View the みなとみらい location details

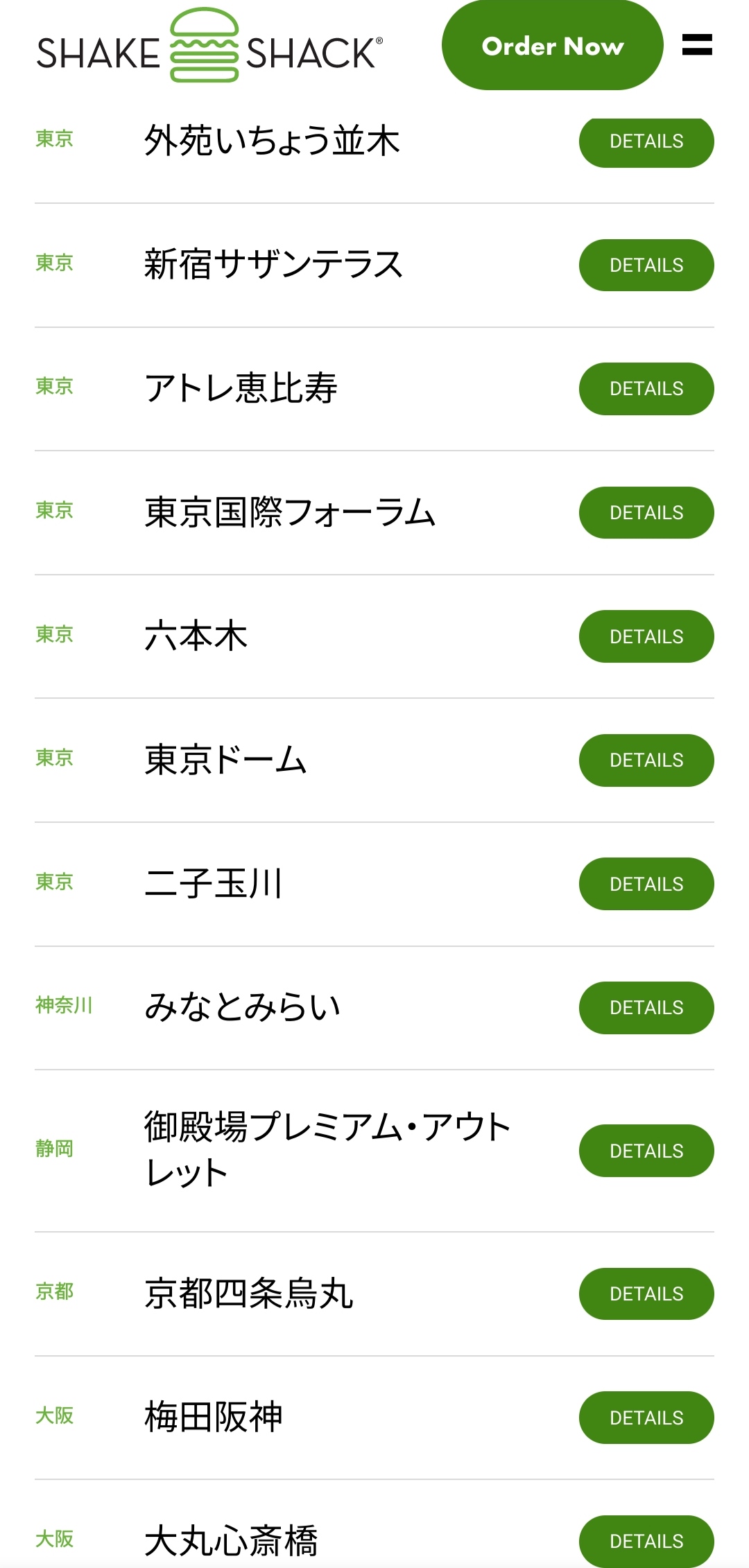coord(646,1008)
